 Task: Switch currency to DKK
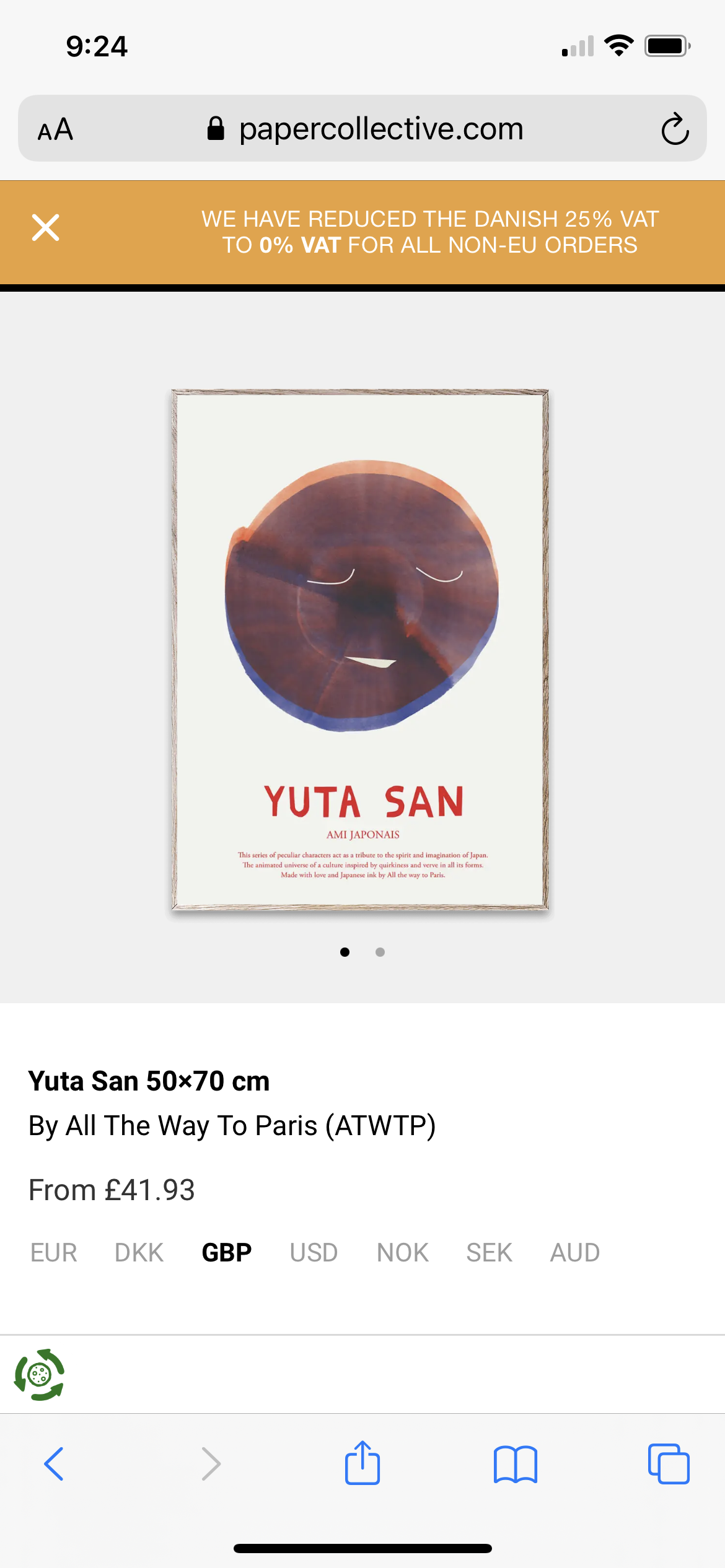pos(139,1253)
